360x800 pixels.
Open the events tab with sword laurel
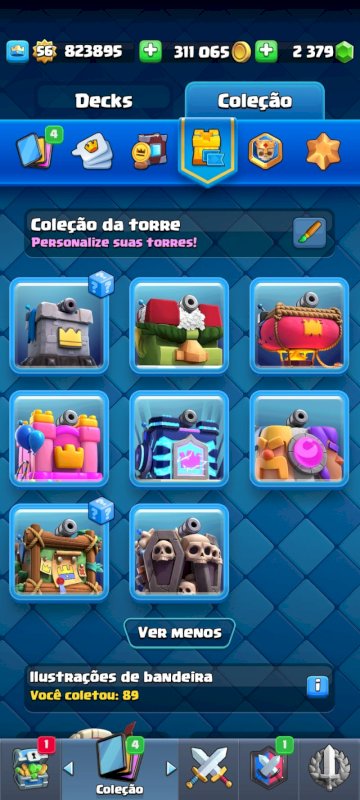point(329,768)
